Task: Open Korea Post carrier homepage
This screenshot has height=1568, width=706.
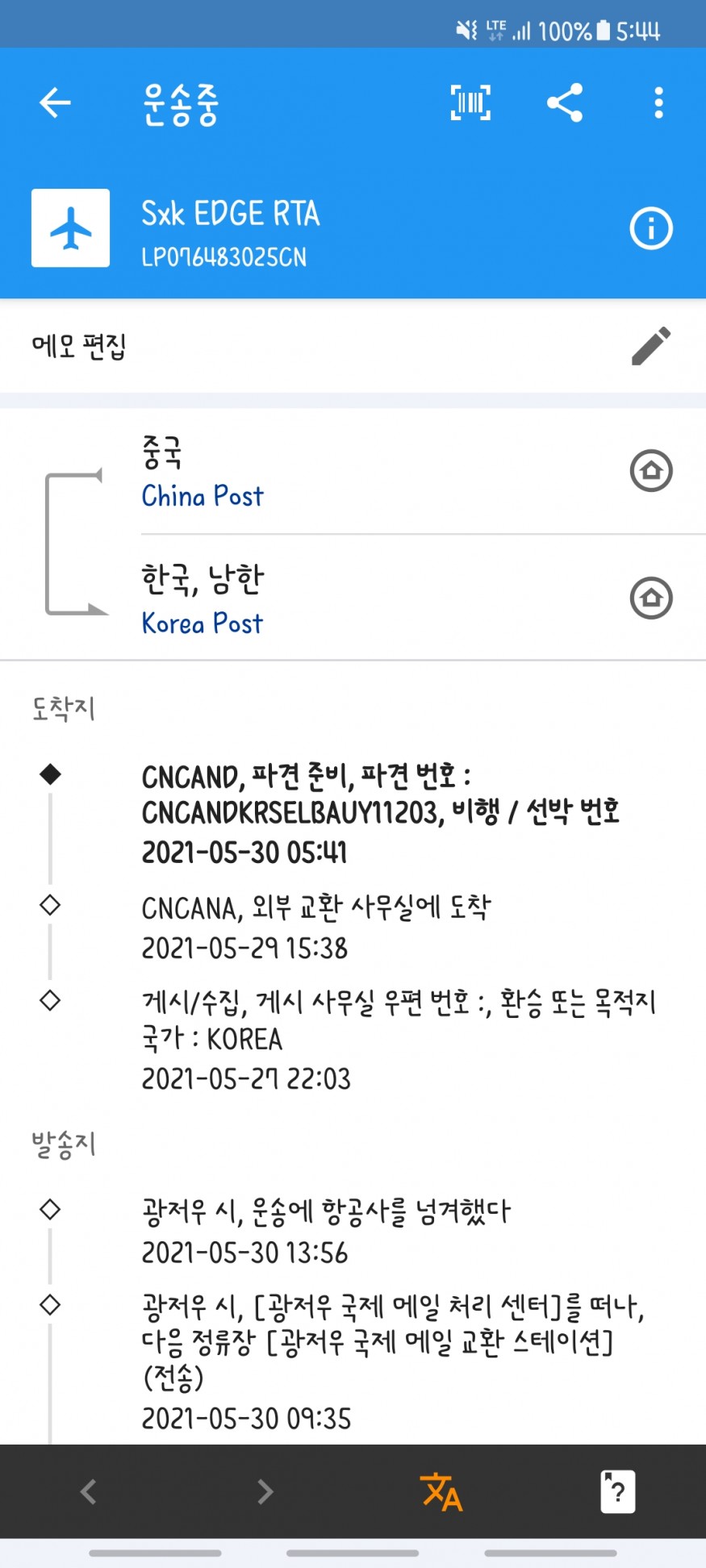Action: pyautogui.click(x=650, y=598)
